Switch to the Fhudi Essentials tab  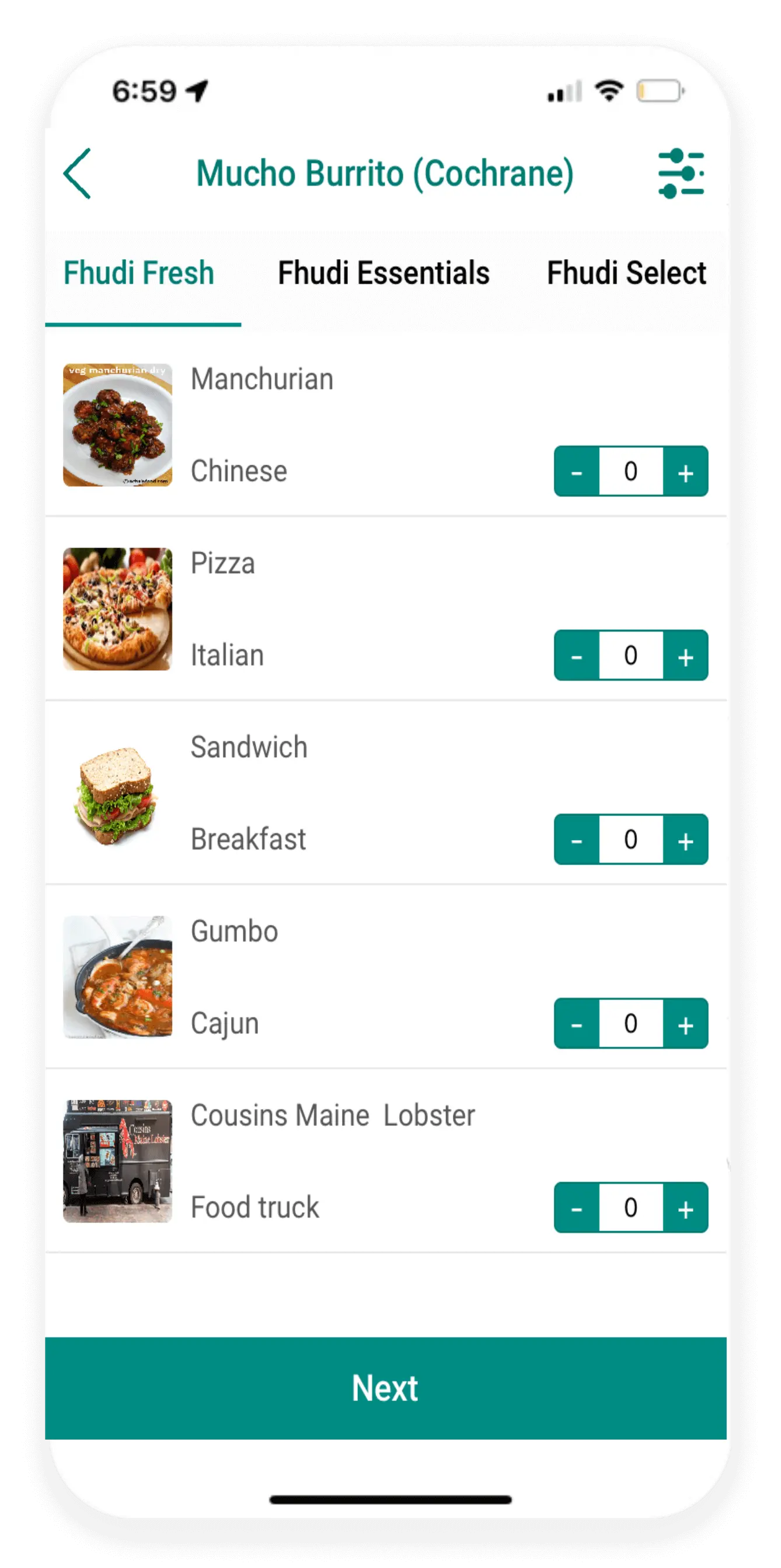(x=383, y=273)
